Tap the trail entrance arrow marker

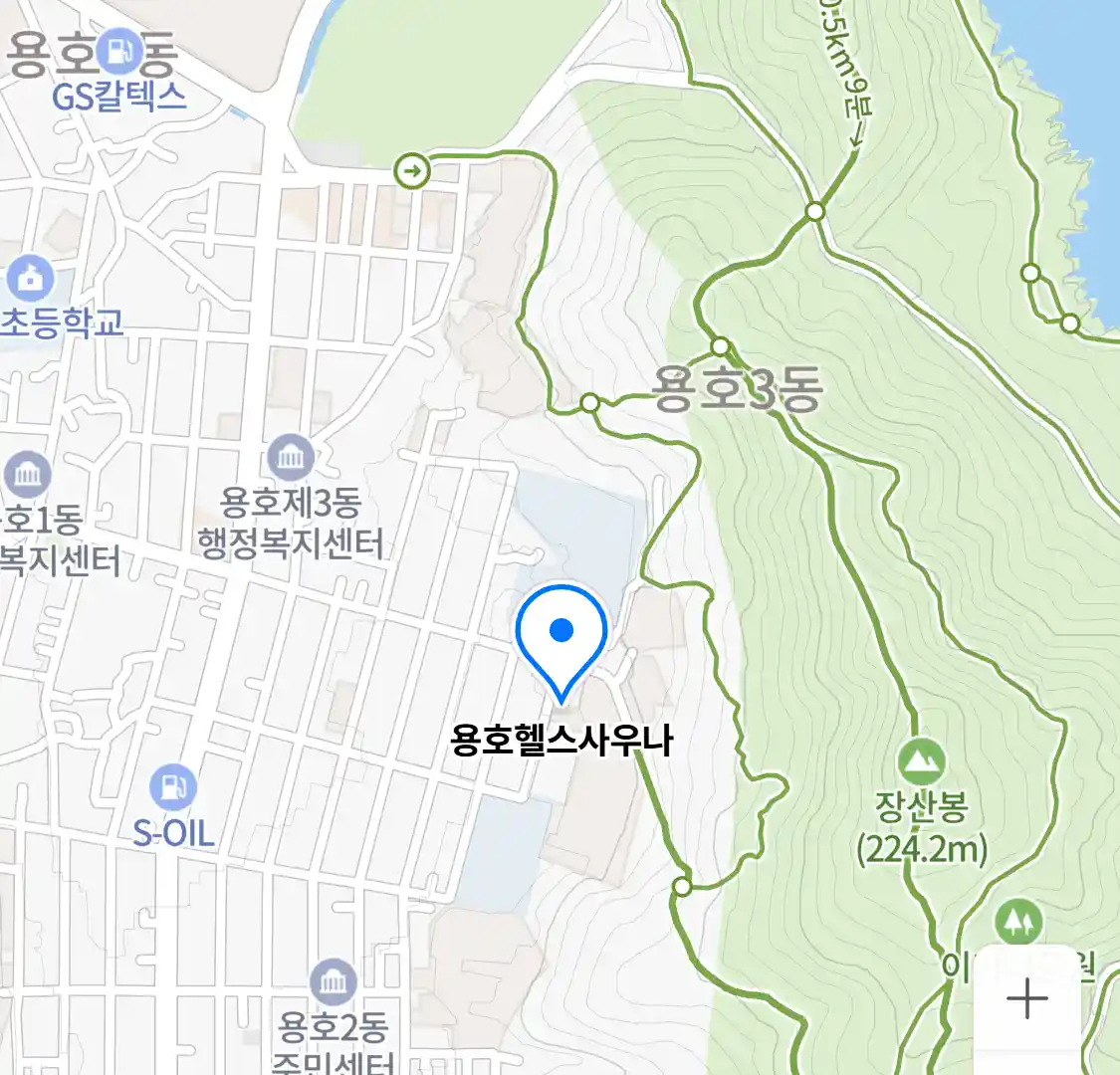(411, 171)
